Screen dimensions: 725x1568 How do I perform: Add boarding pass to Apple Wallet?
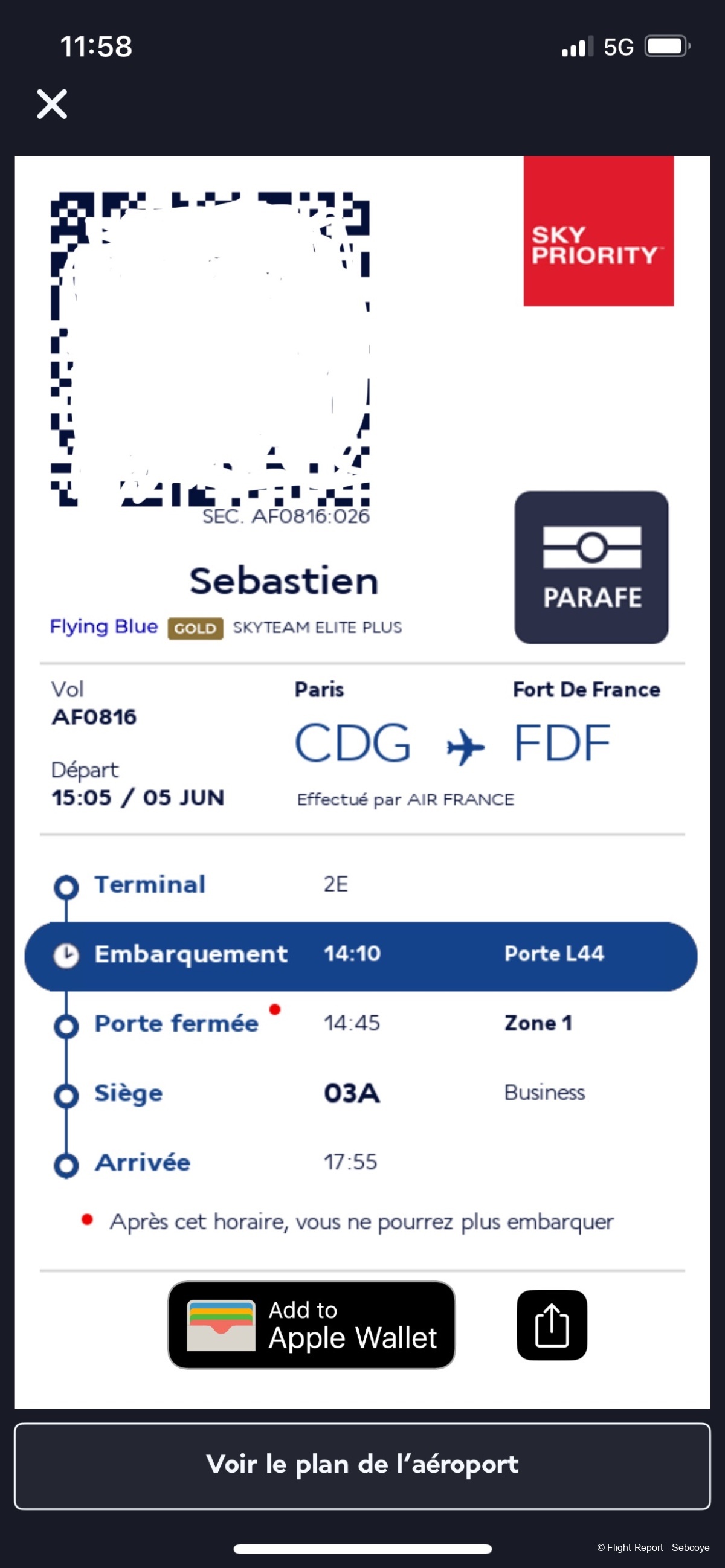311,1325
